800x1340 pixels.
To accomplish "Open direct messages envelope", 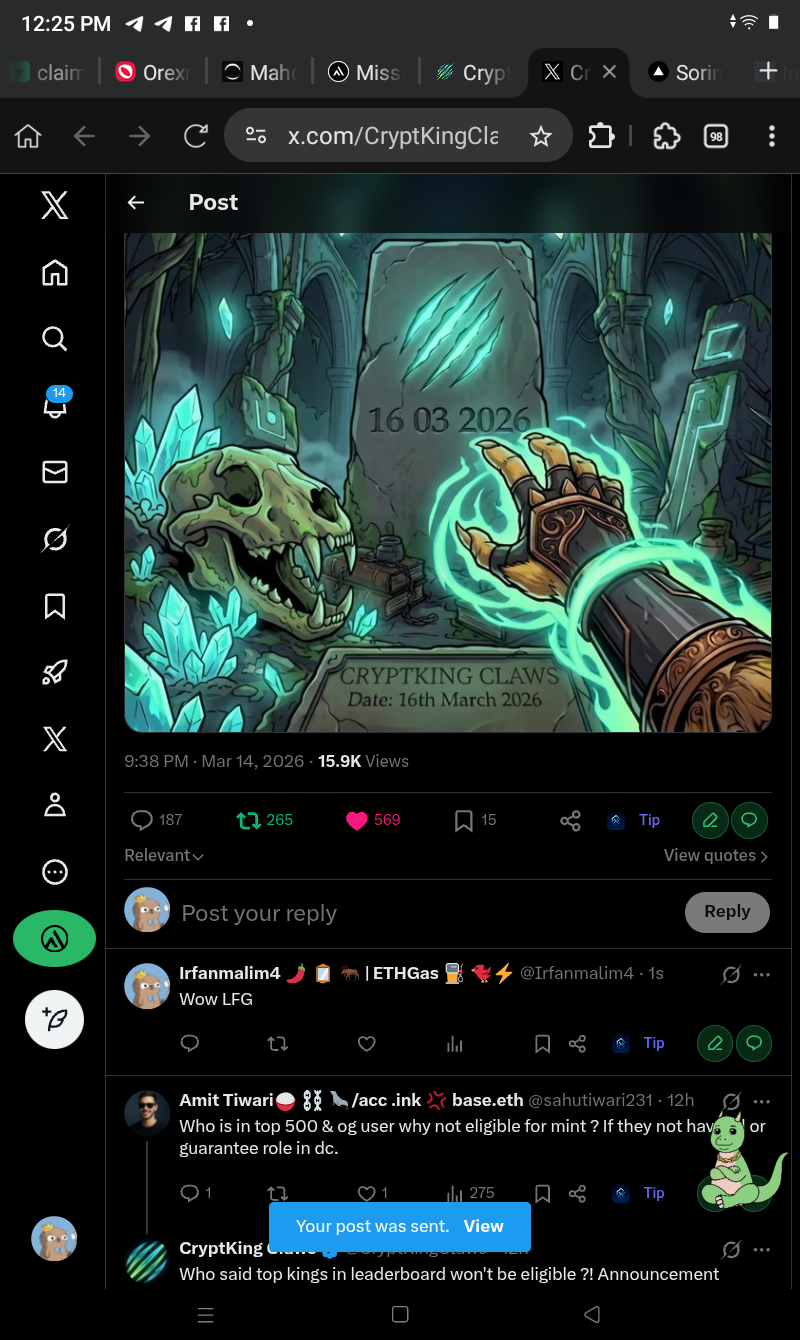I will (x=55, y=472).
